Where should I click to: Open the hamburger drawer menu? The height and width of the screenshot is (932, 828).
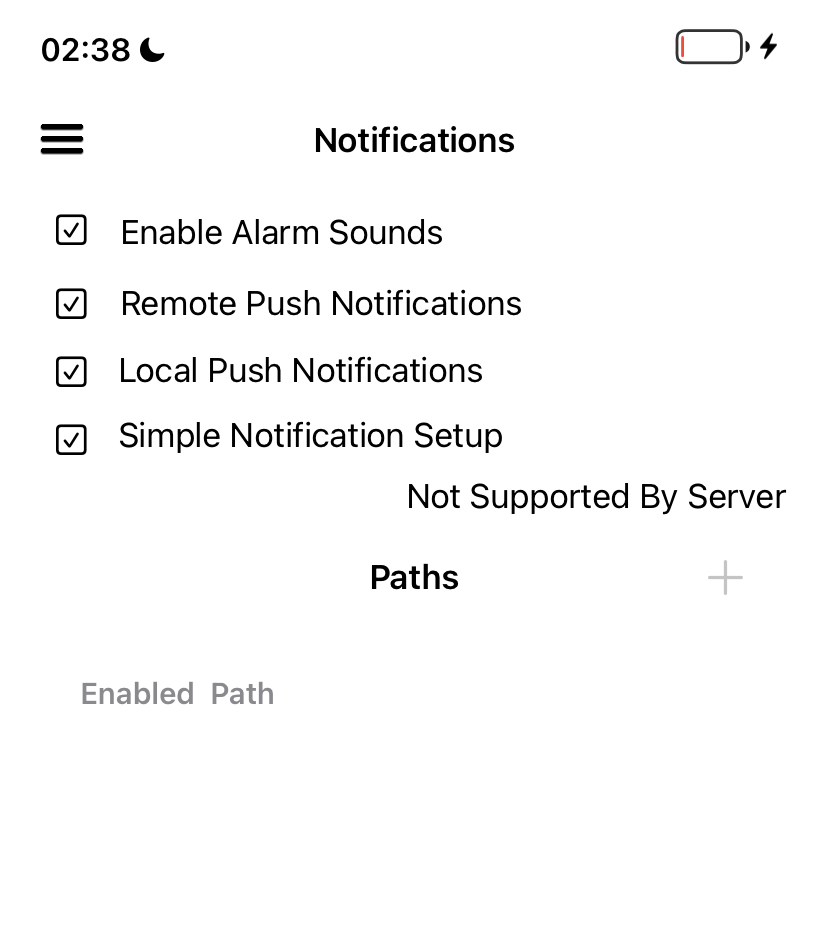click(x=62, y=139)
